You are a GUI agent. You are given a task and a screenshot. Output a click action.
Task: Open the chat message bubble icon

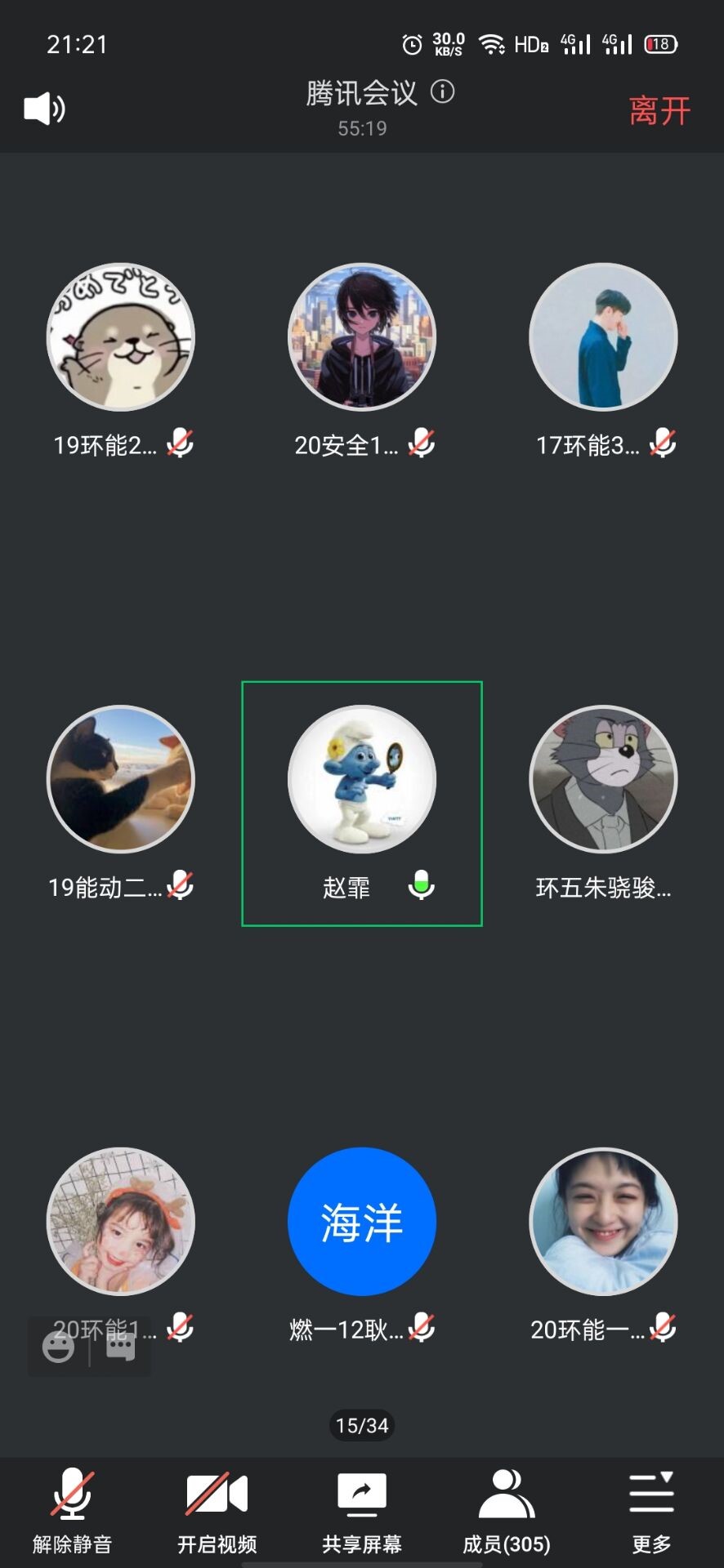point(121,1347)
